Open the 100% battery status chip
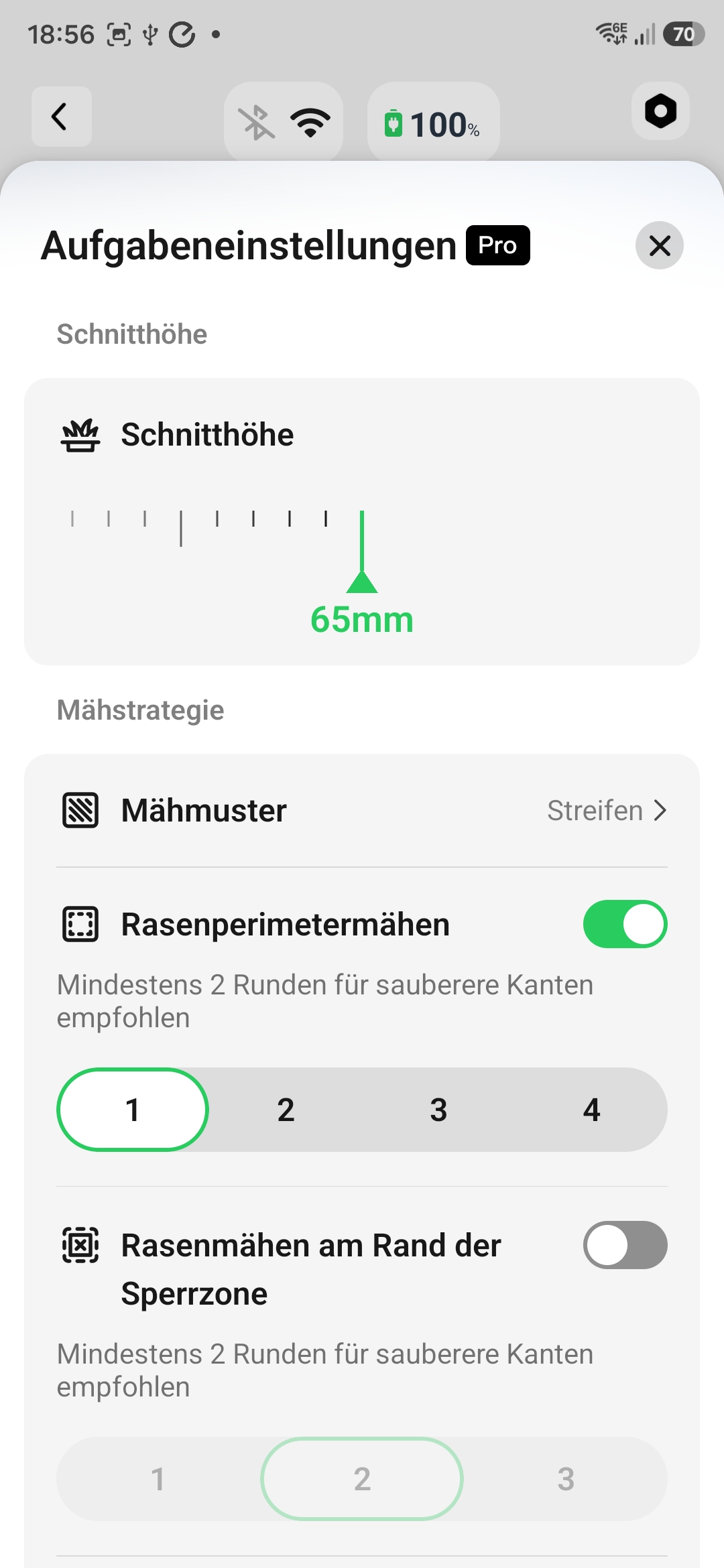 pos(433,122)
